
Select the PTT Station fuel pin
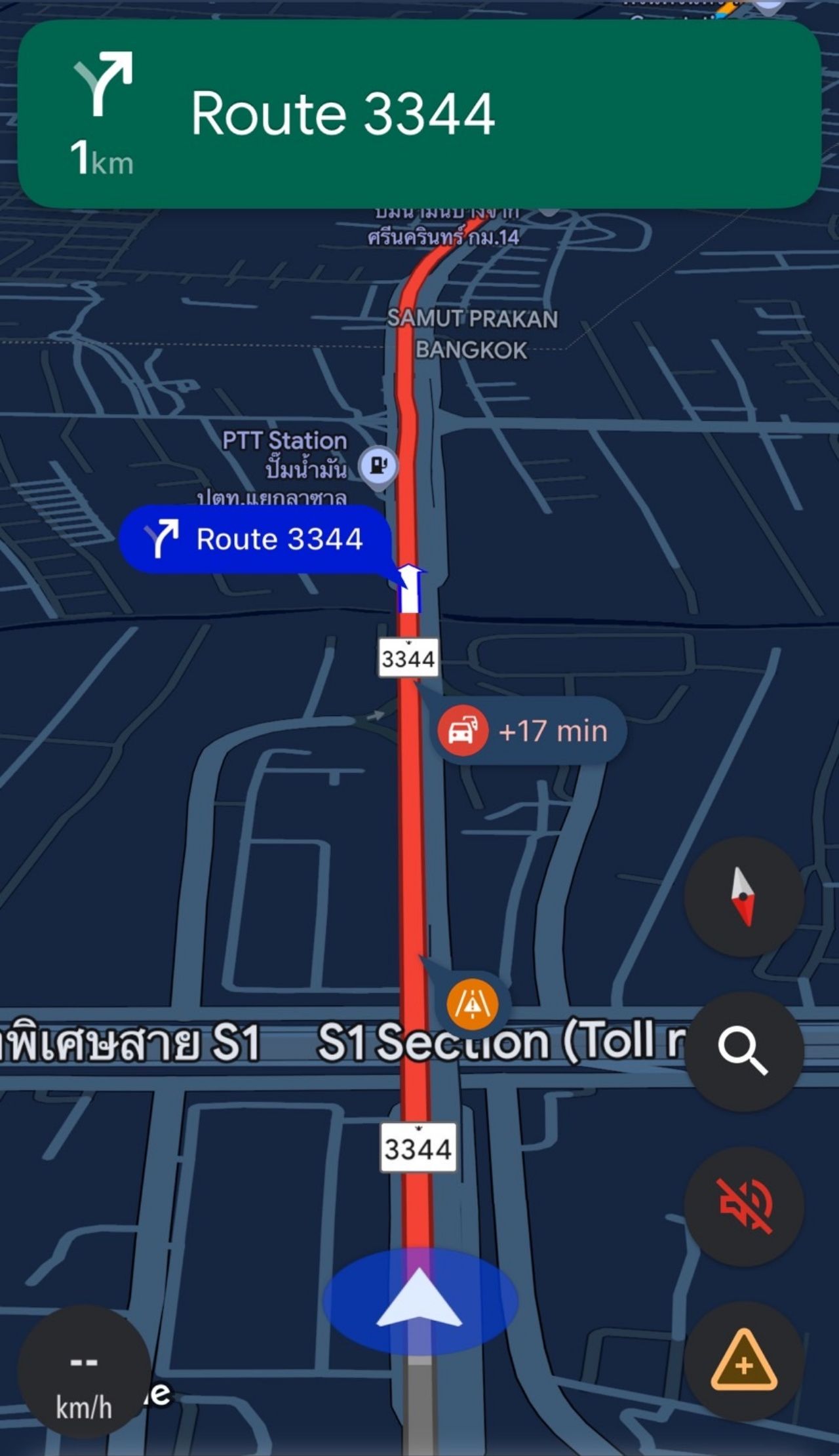379,466
